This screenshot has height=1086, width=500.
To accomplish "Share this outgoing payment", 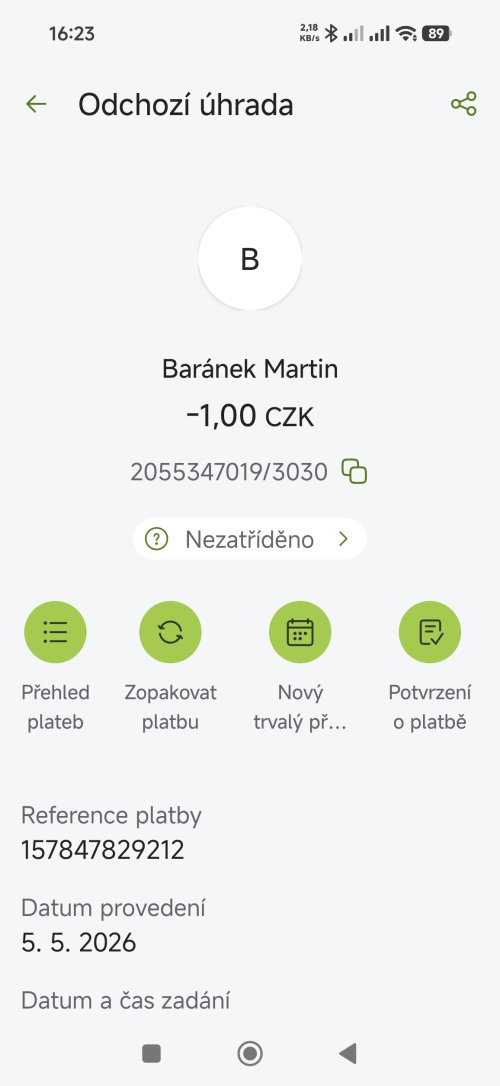I will click(463, 104).
